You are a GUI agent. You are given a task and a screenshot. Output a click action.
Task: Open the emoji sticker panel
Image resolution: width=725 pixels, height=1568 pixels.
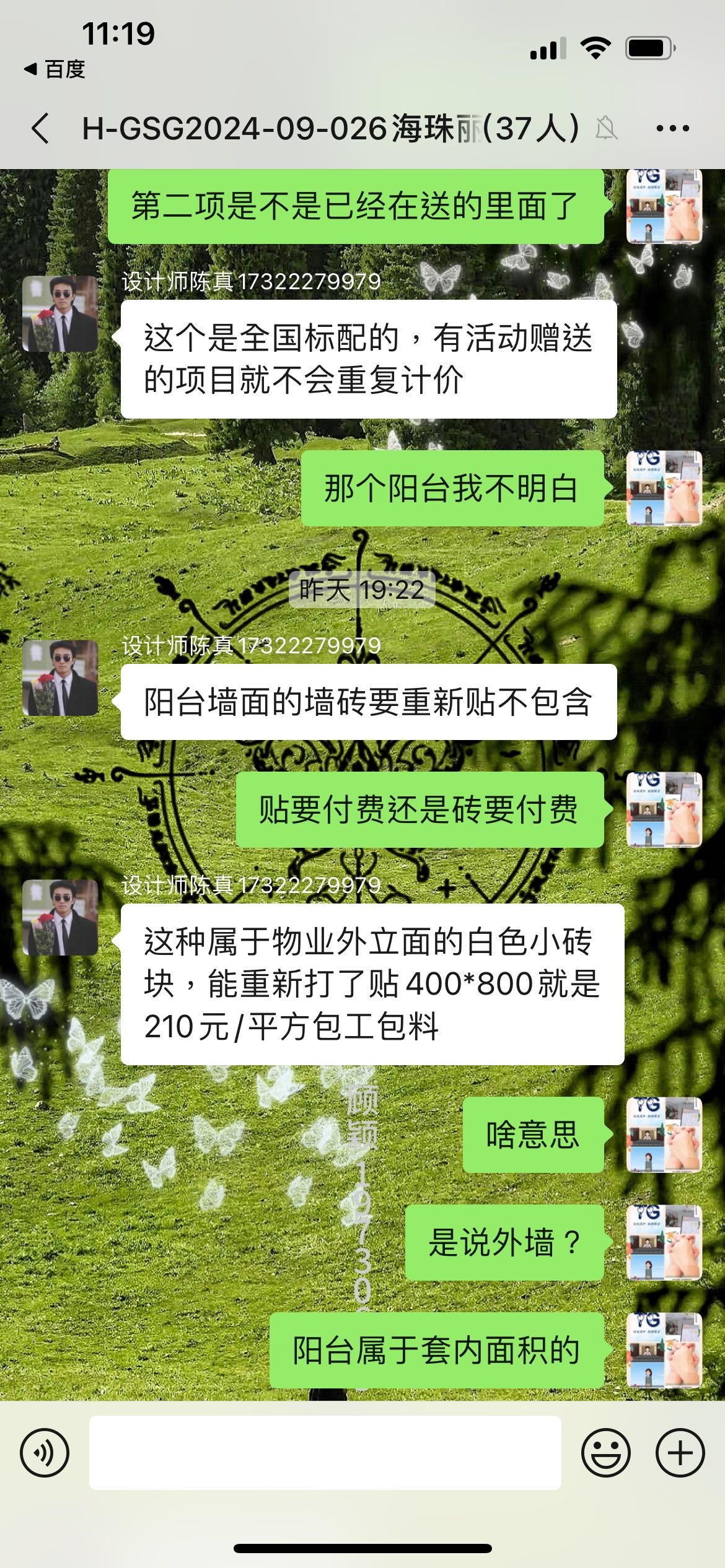click(605, 1452)
